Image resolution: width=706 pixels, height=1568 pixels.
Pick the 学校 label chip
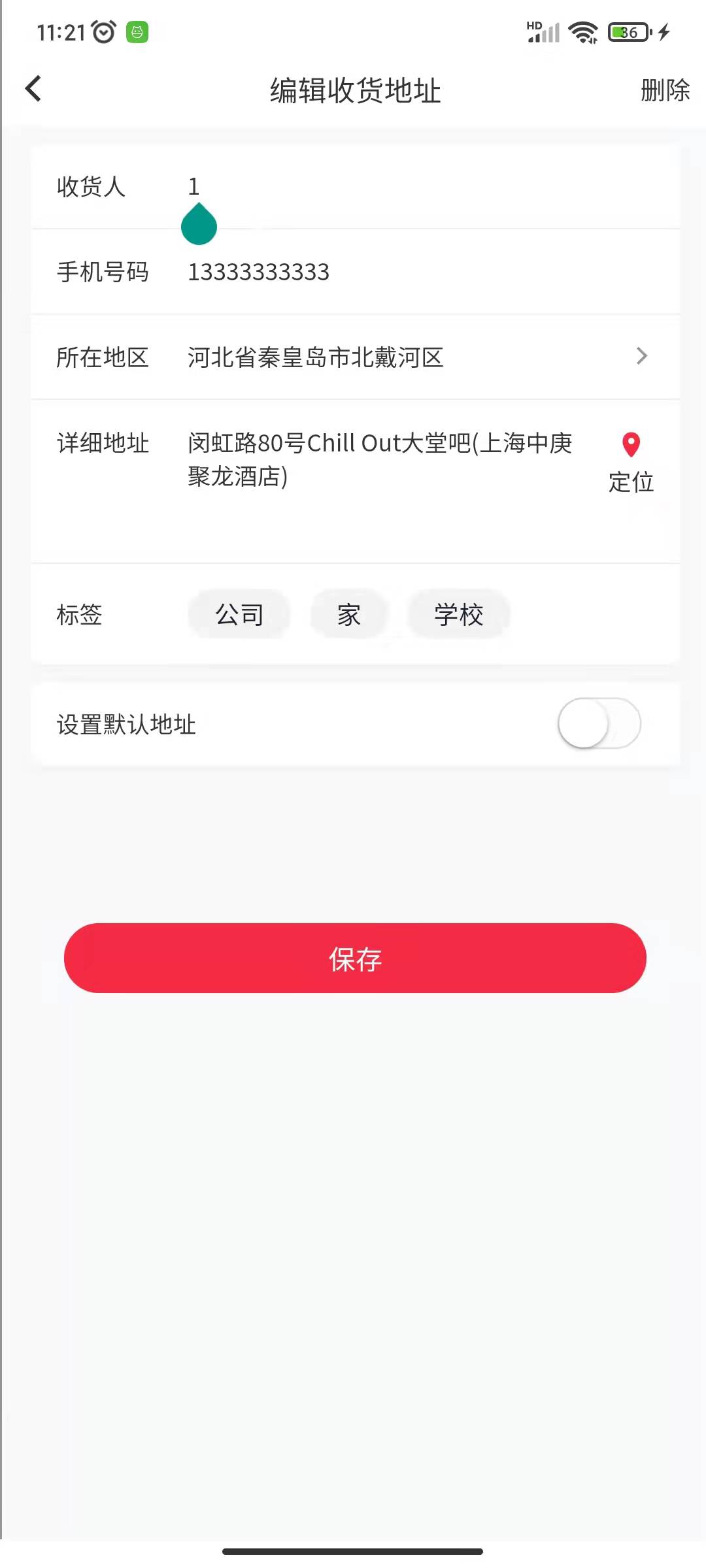coord(458,615)
